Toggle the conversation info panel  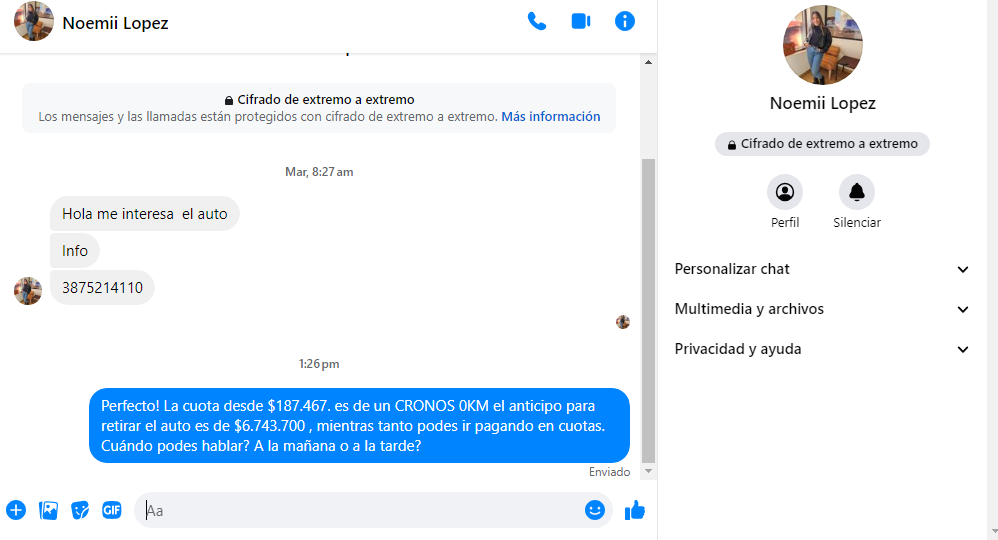pos(625,21)
